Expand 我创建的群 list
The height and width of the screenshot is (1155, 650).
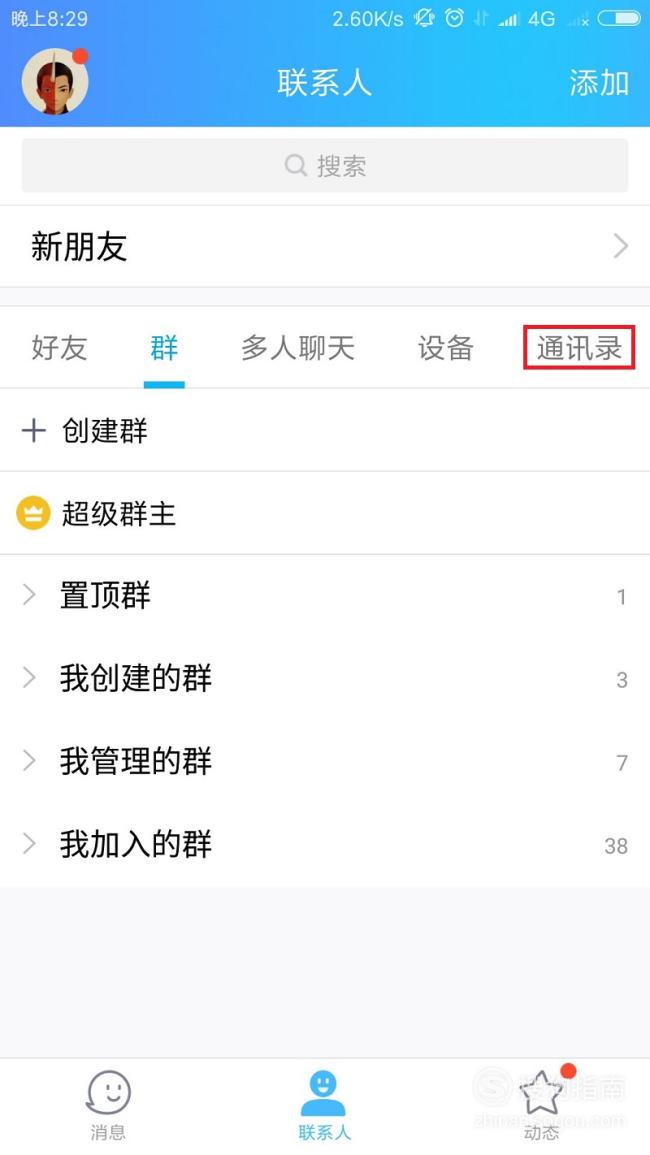pyautogui.click(x=325, y=678)
